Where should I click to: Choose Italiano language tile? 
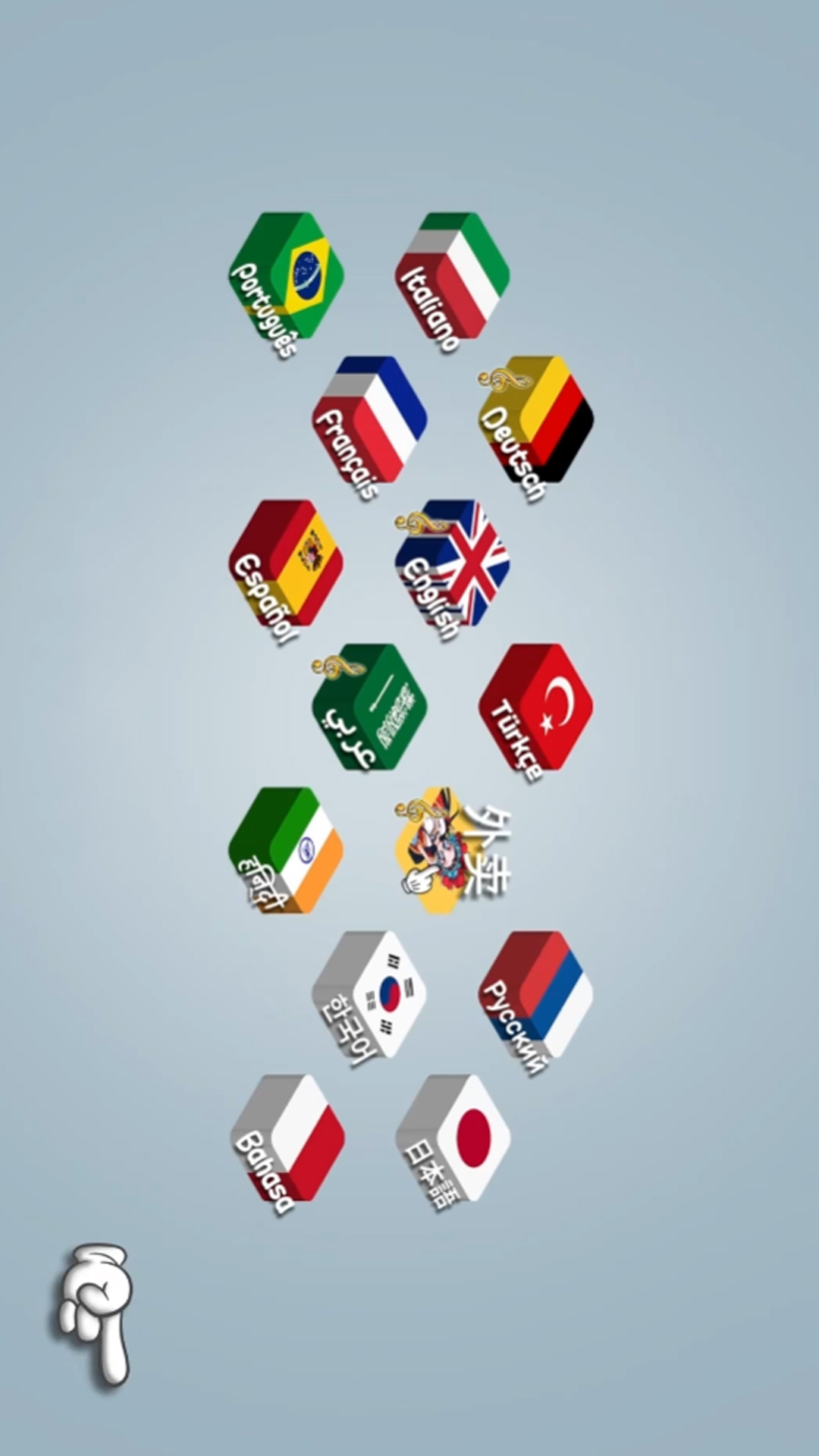point(452,277)
